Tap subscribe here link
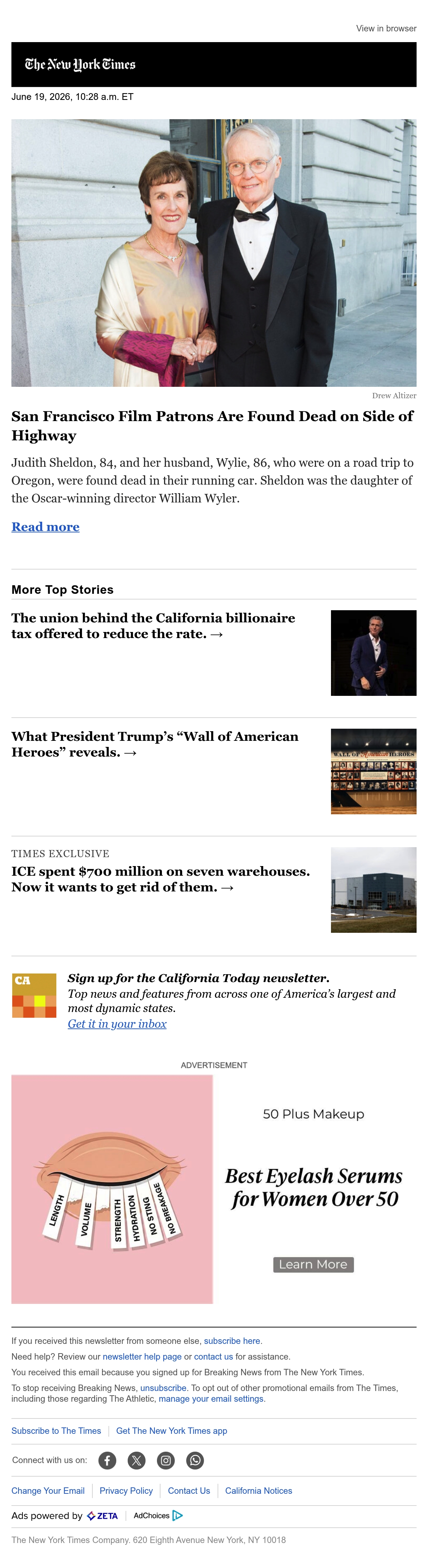This screenshot has width=428, height=1568. (232, 1341)
